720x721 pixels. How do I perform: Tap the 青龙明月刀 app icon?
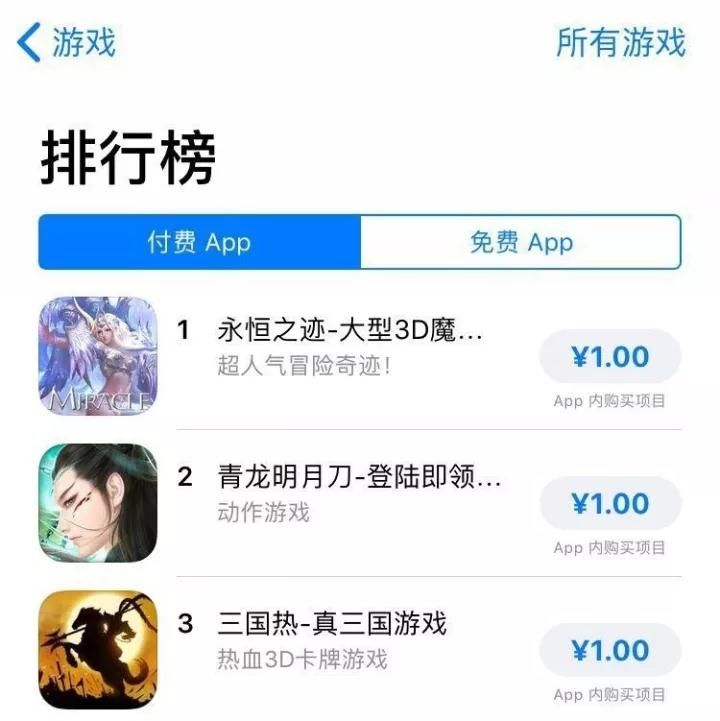point(98,503)
